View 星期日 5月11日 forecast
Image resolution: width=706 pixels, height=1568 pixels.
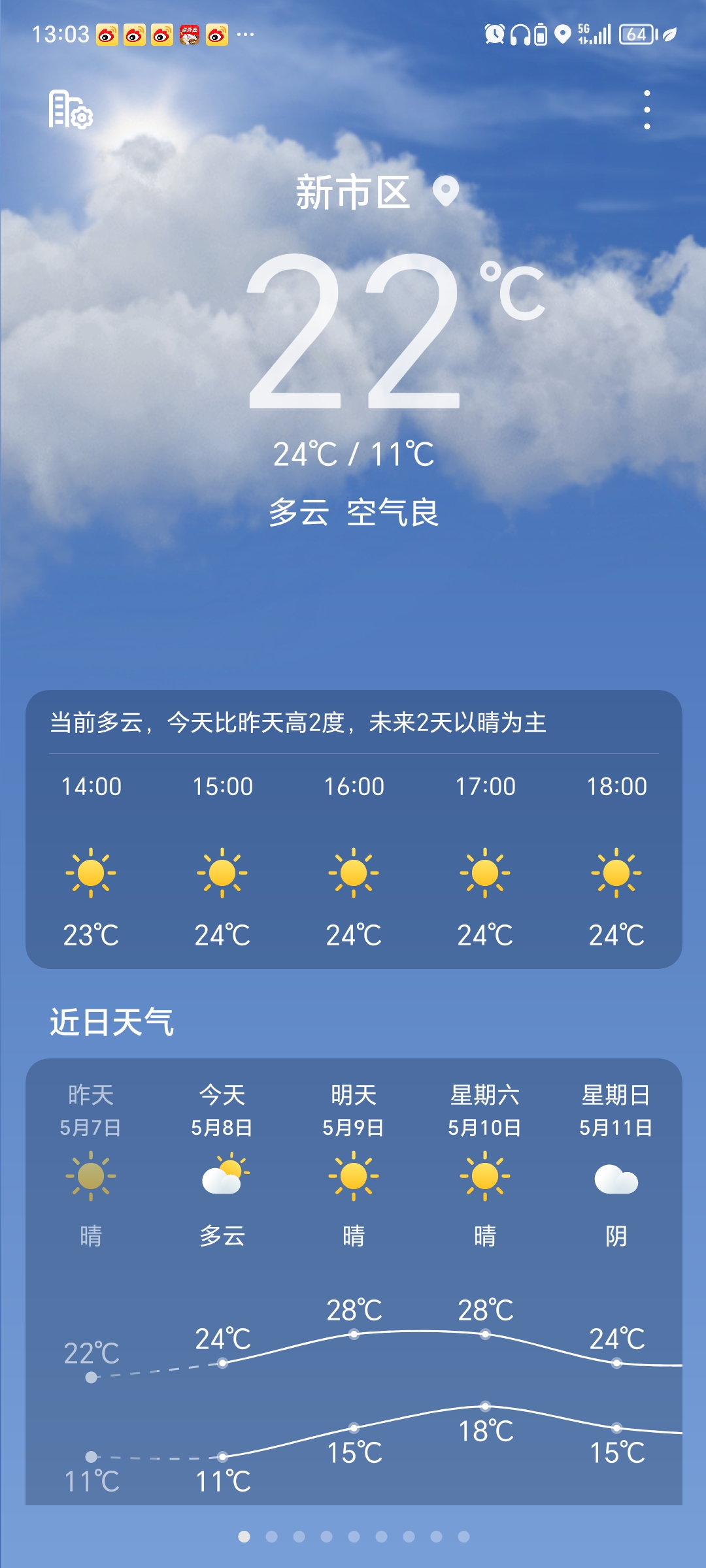tap(616, 1163)
